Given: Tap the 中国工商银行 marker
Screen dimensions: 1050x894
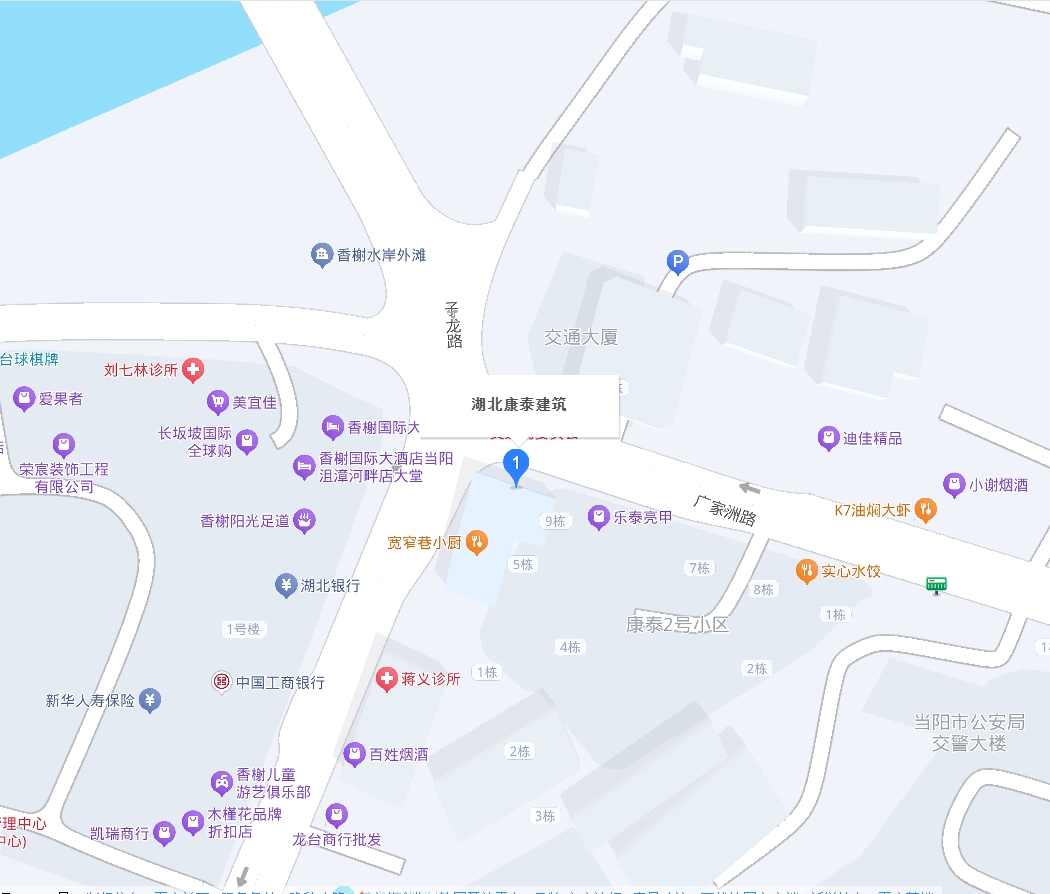Looking at the screenshot, I should [221, 682].
